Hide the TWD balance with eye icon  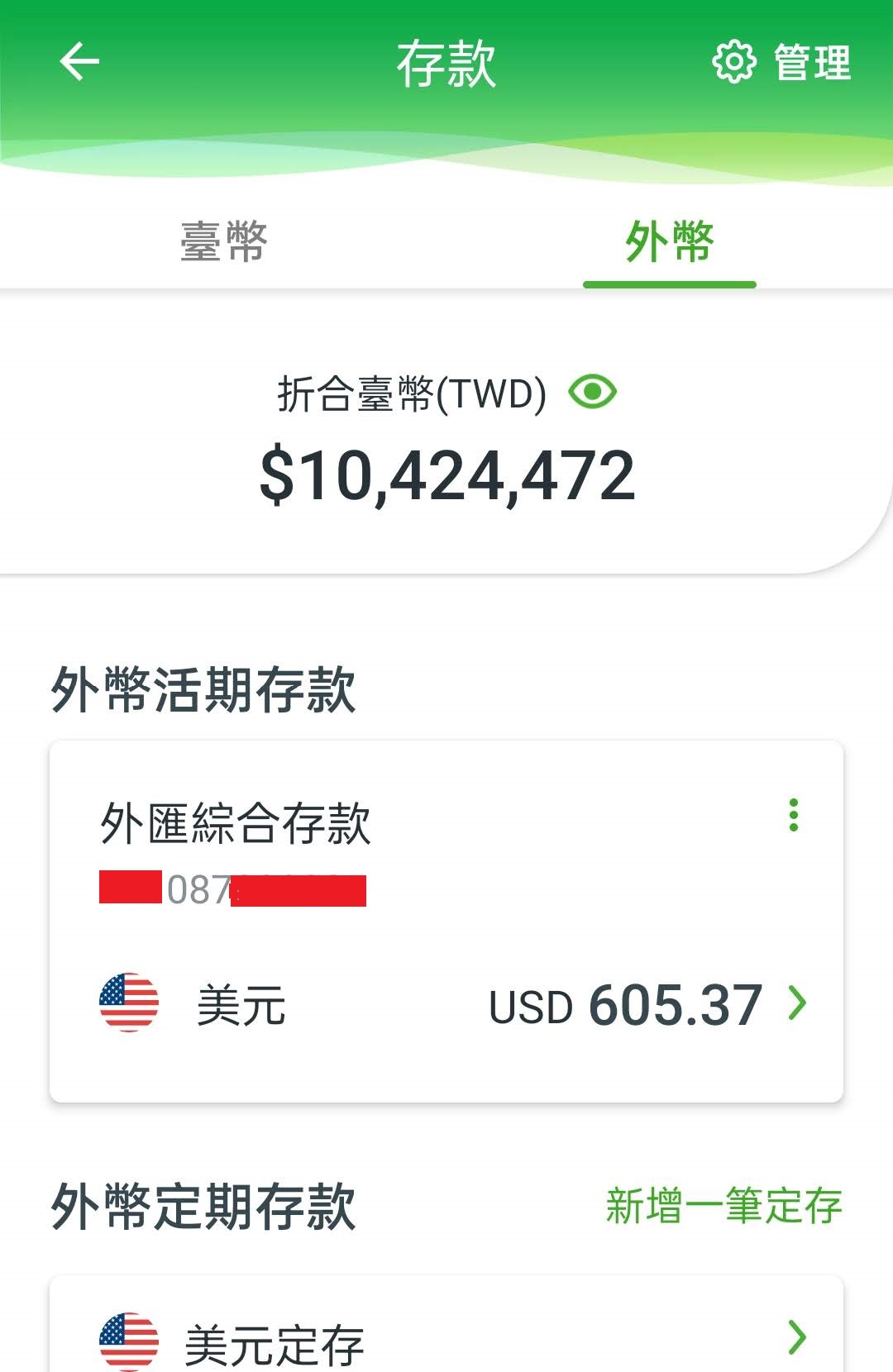(x=592, y=392)
